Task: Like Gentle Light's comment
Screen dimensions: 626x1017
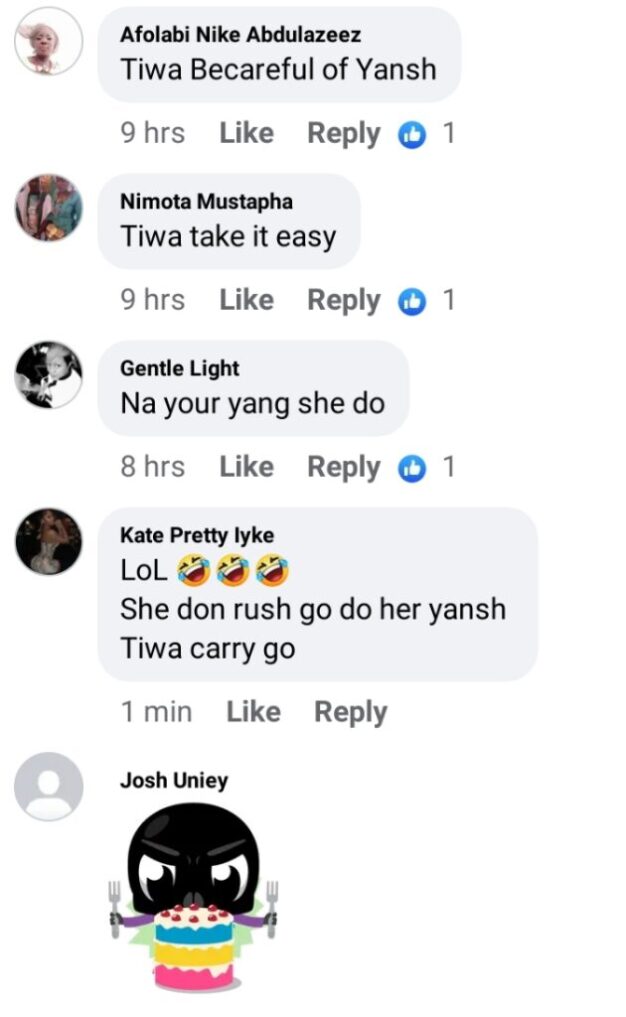Action: (x=247, y=466)
